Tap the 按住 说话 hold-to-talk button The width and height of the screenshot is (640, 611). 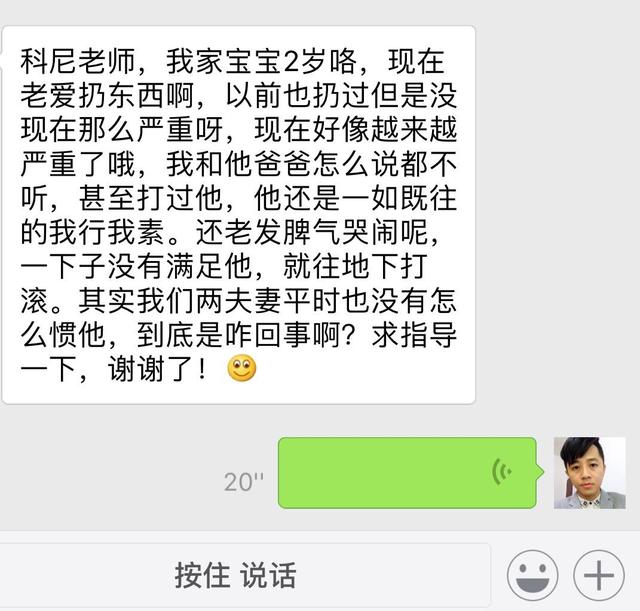[236, 576]
